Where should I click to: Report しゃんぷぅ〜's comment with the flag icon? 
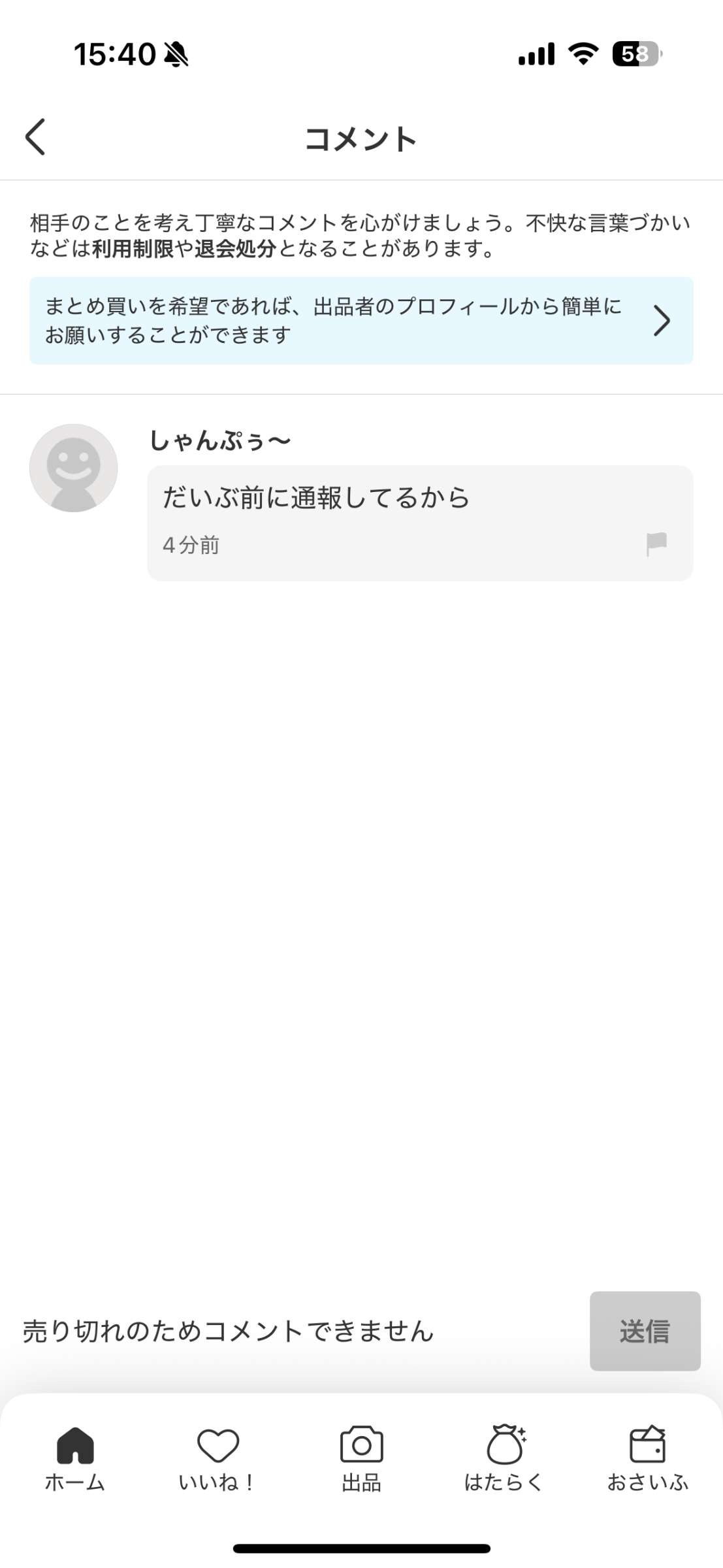(x=656, y=544)
